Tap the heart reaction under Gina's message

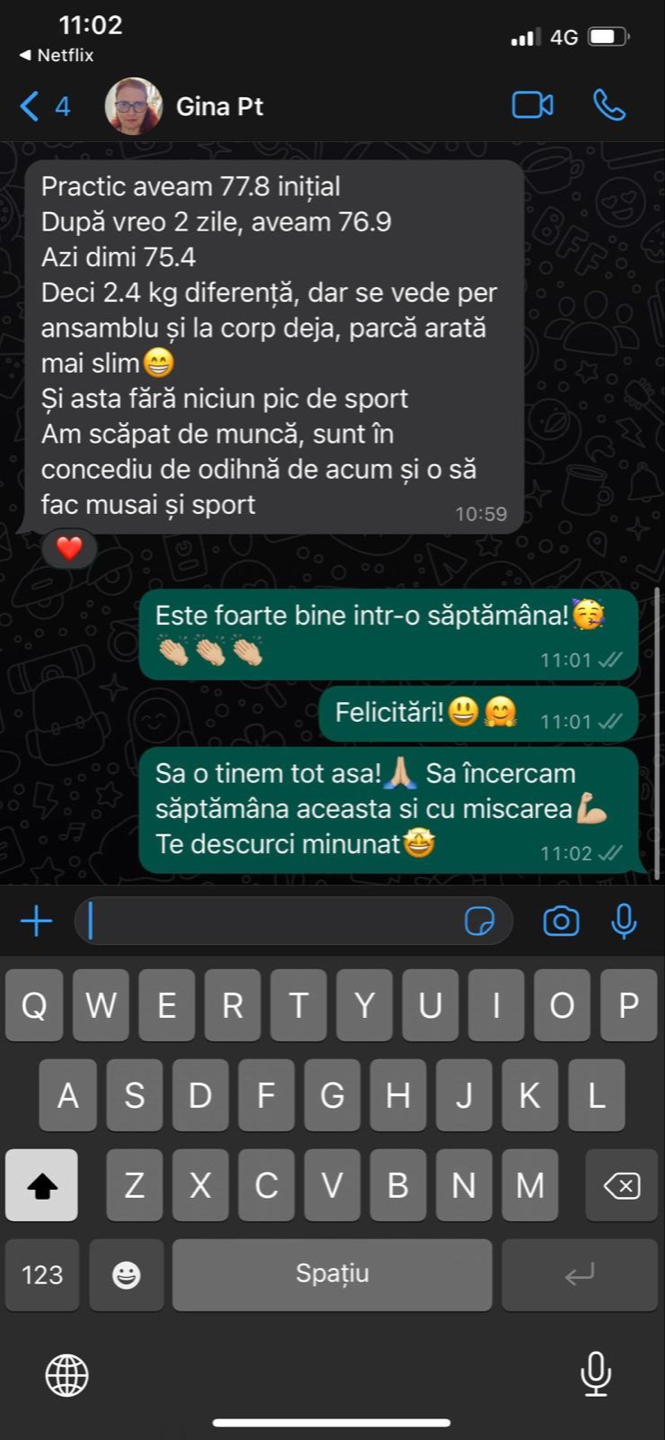point(68,548)
